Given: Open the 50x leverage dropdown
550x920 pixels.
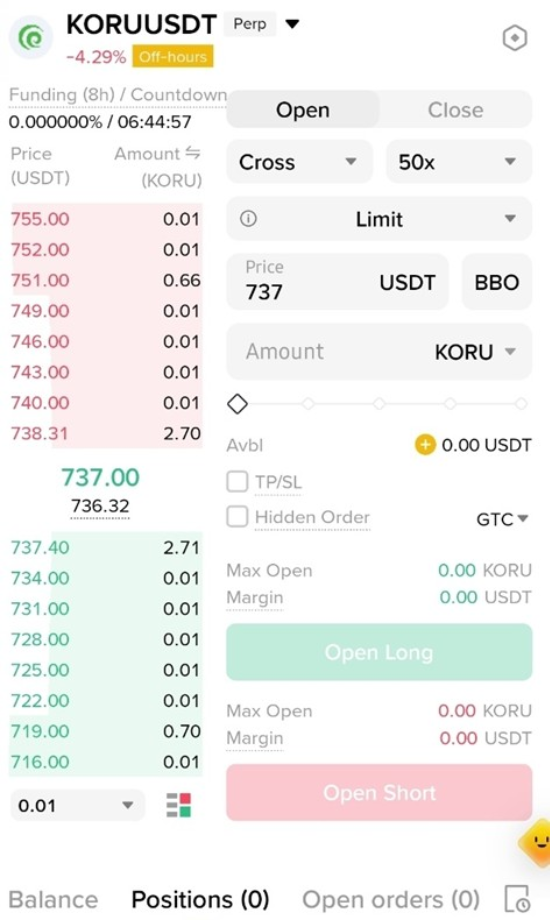Looking at the screenshot, I should tap(458, 162).
